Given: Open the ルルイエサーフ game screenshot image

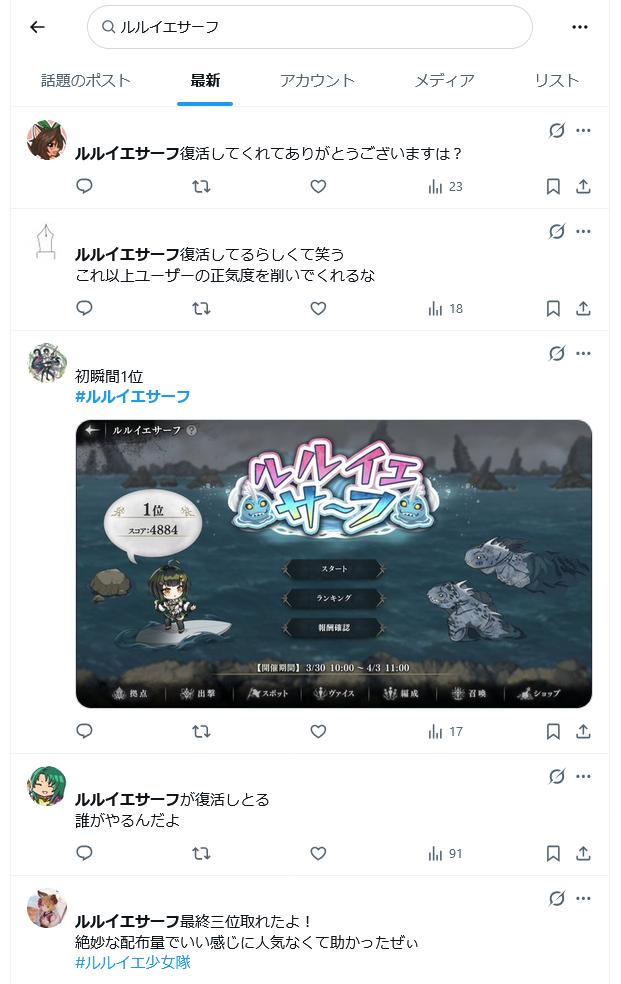Looking at the screenshot, I should 333,563.
